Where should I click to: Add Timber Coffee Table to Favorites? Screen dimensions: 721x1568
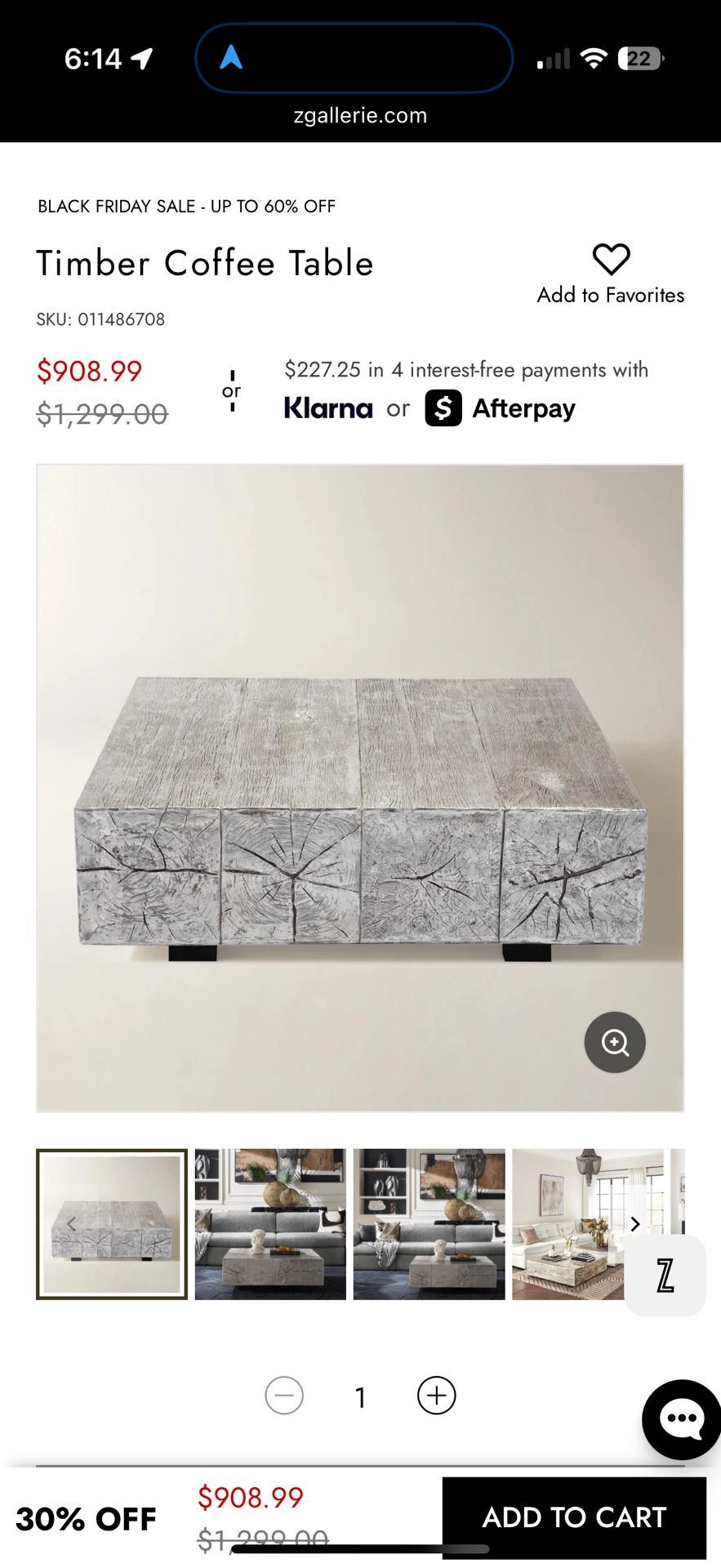coord(611,269)
